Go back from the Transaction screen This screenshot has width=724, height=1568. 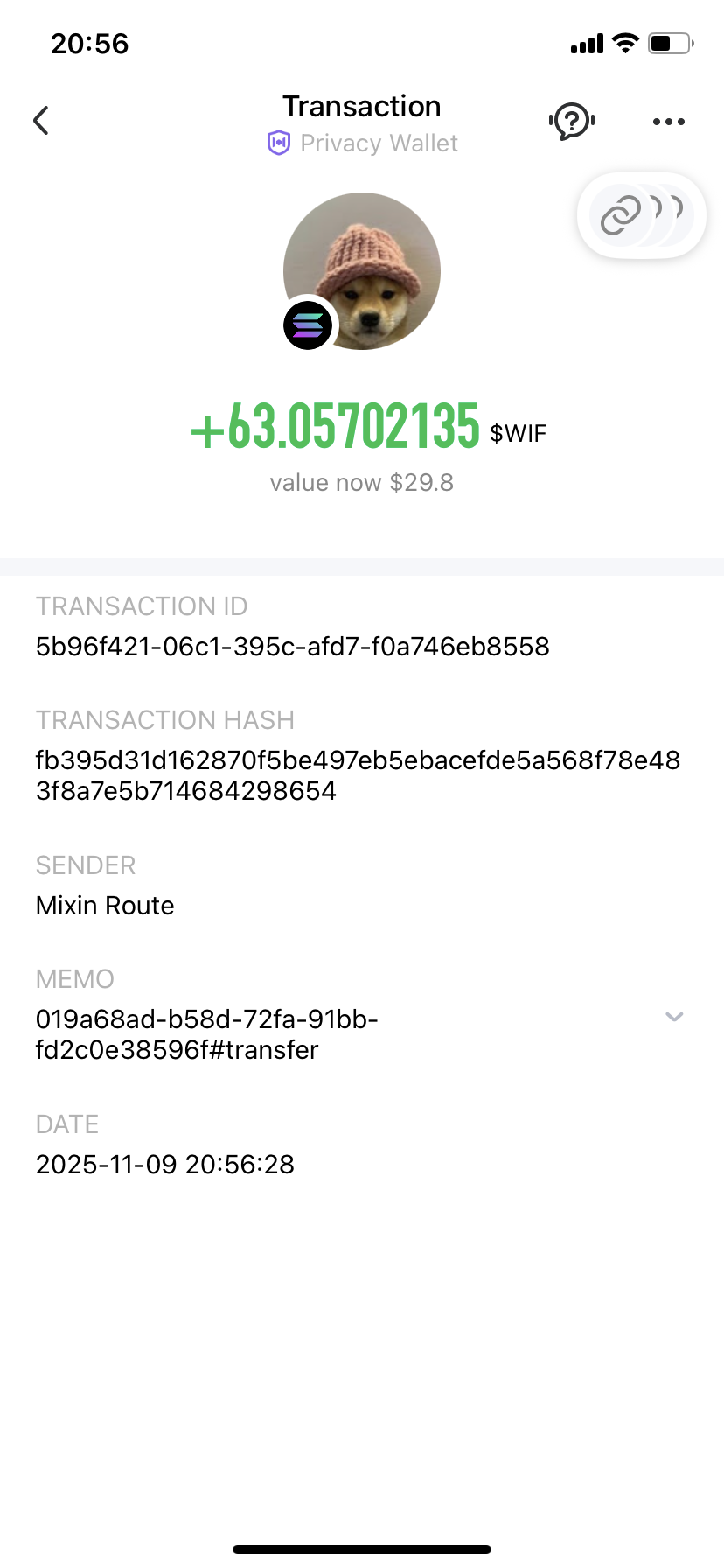[x=41, y=121]
